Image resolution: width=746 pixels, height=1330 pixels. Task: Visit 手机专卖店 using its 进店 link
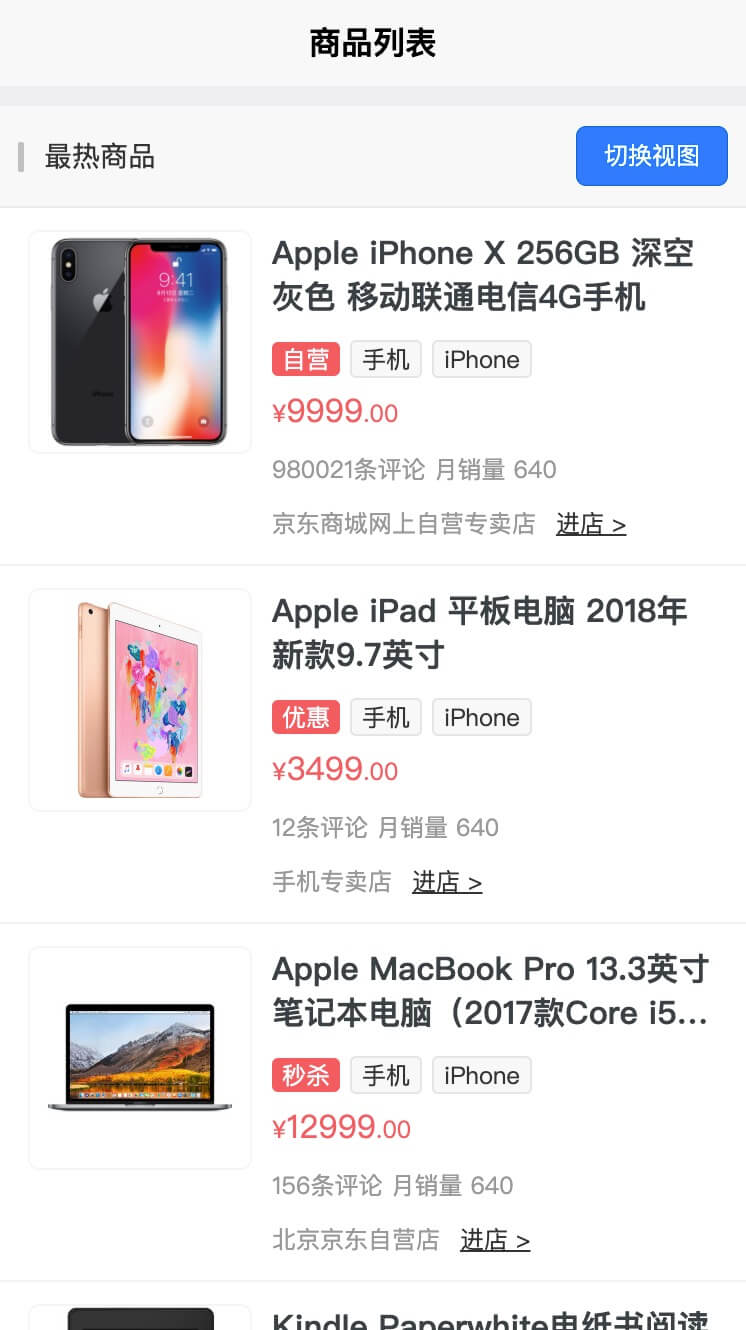coord(446,882)
